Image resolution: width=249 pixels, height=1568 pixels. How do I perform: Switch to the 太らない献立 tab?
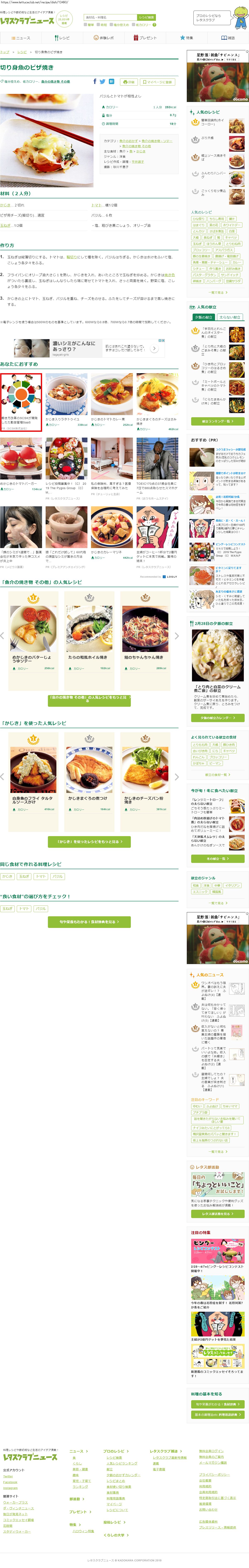(x=230, y=317)
